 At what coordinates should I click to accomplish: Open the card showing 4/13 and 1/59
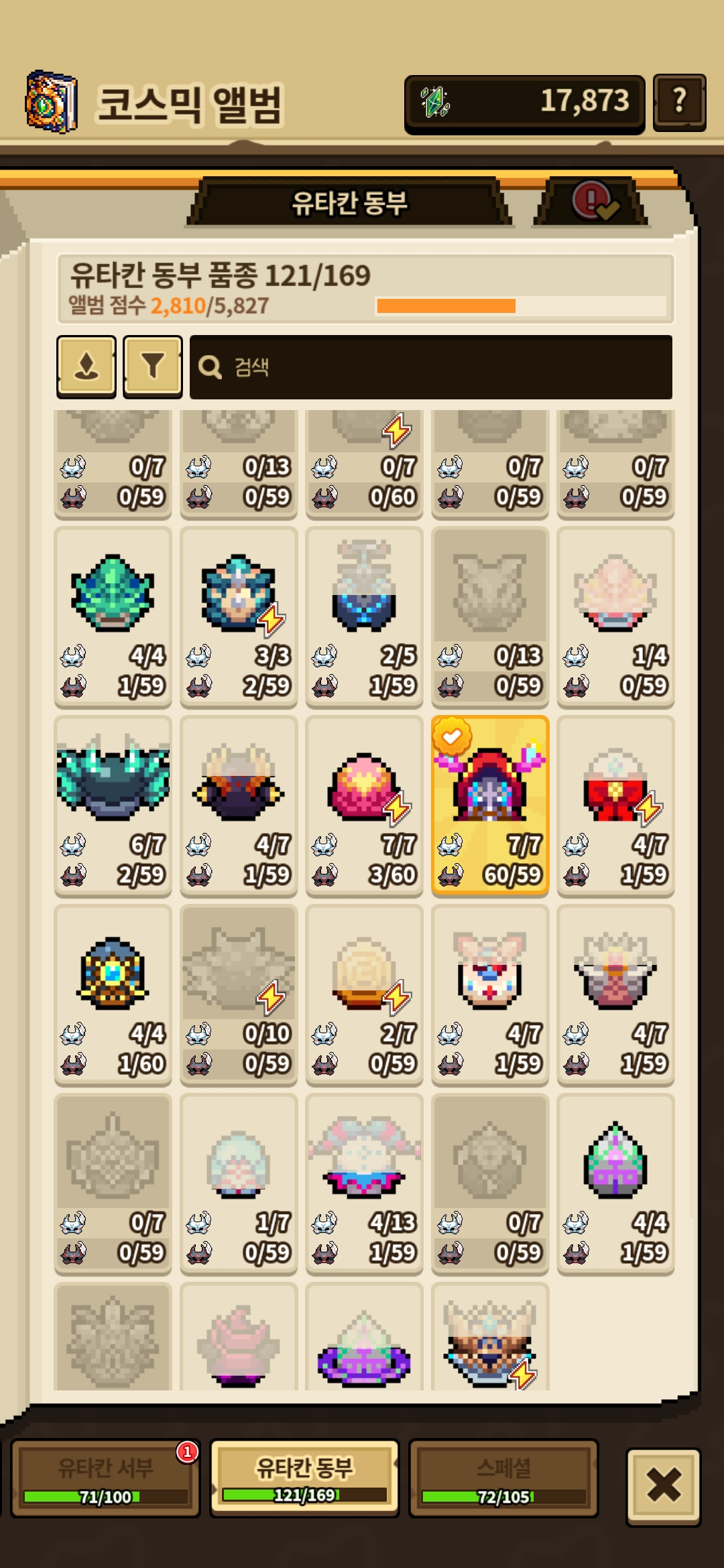[364, 1184]
